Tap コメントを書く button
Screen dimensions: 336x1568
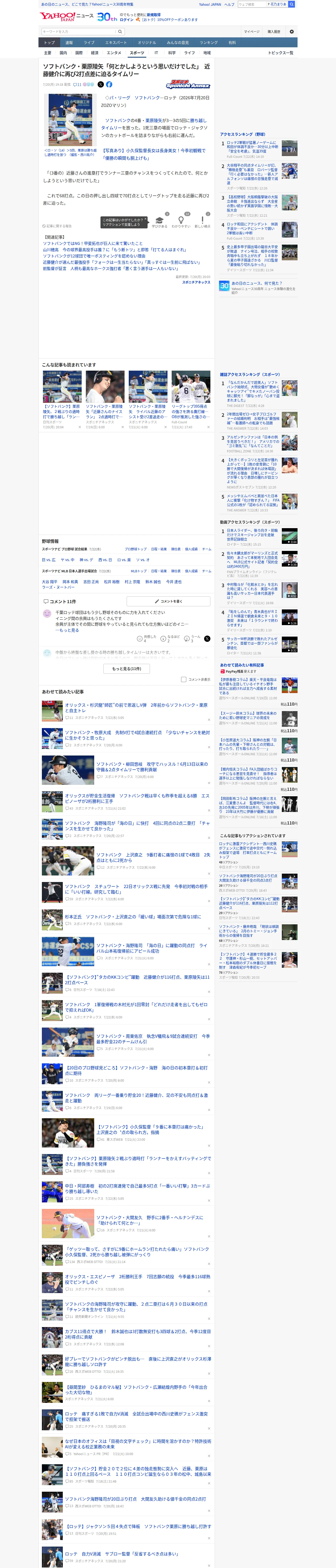168,601
